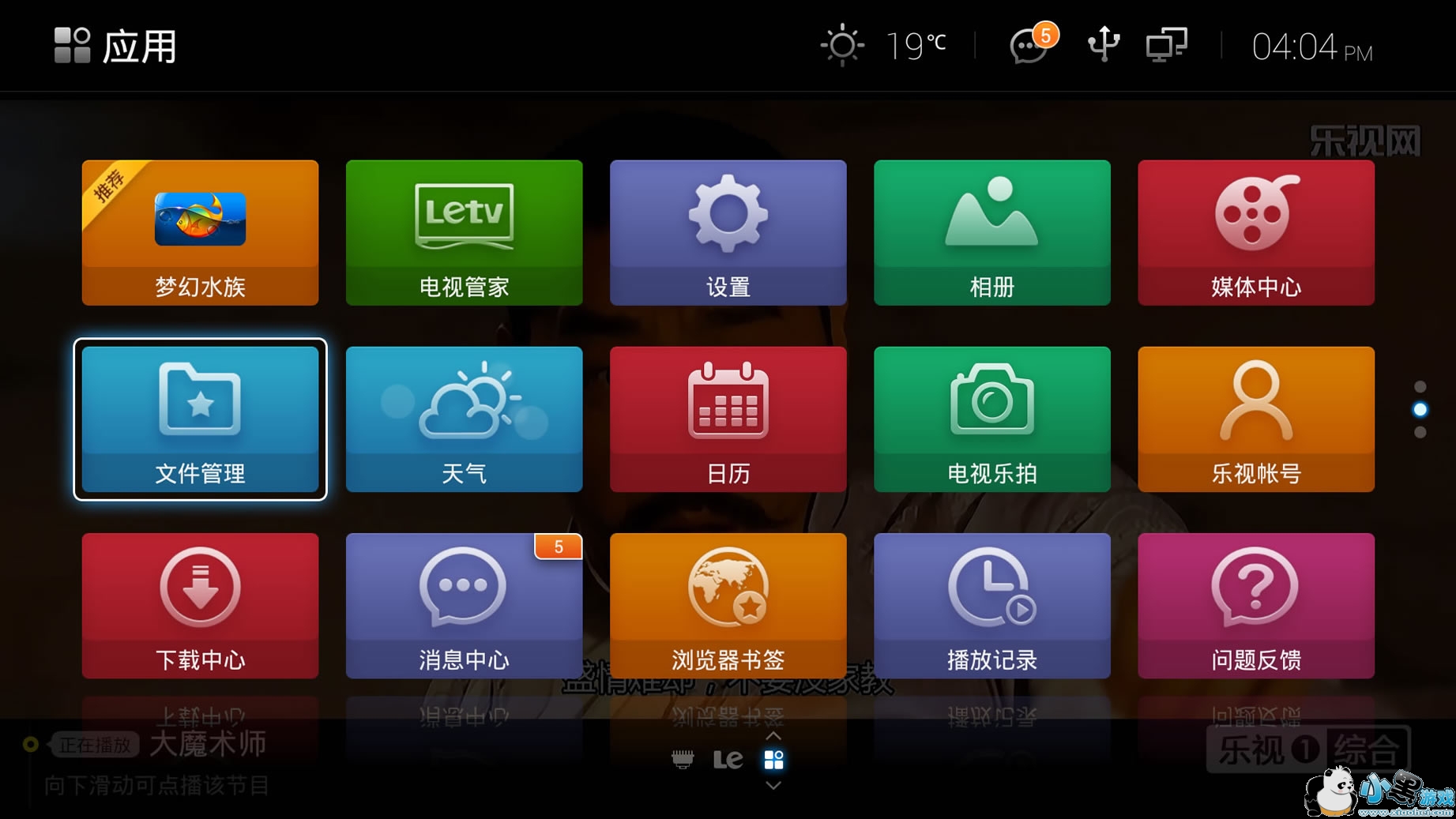Open 设置 settings tile
This screenshot has height=819, width=1456.
(728, 233)
